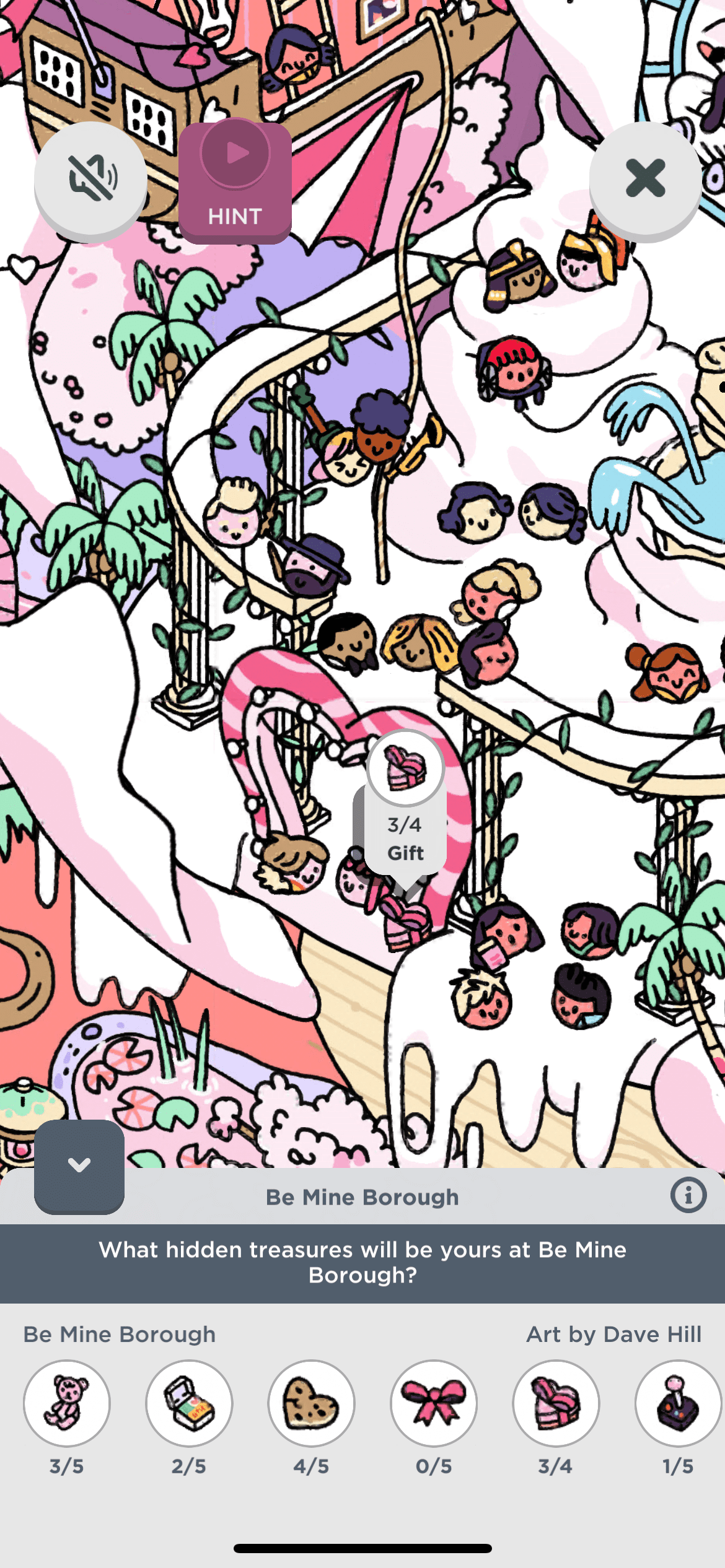Viewport: 725px width, 1568px height.
Task: Select the teddy bear item showing 3/5
Action: pos(67,1403)
